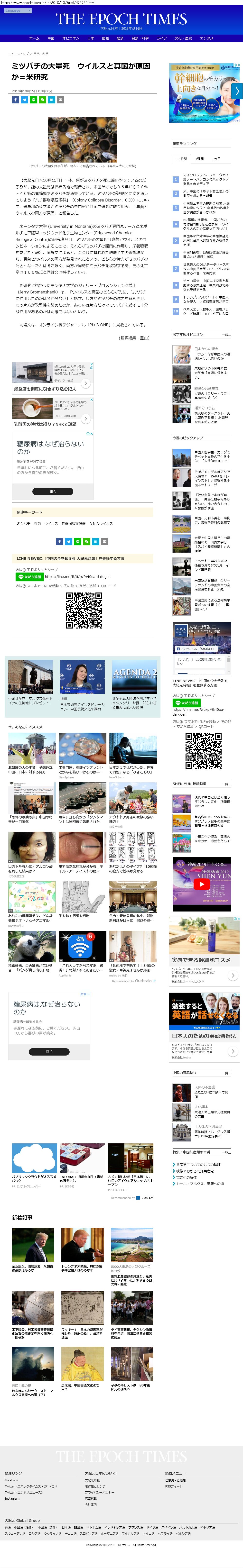The width and height of the screenshot is (243, 1568).
Task: Share the article on Facebook under the headline
Action: [15, 100]
